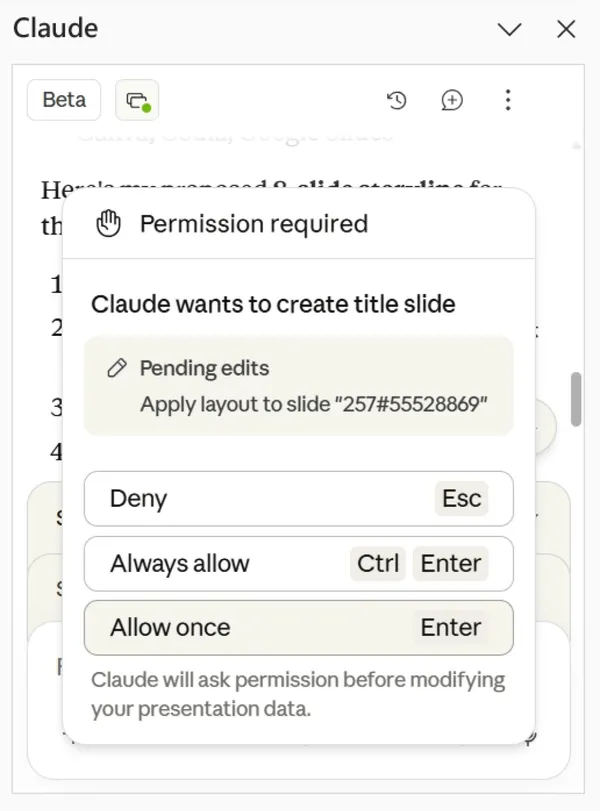Tap the Beta badge
The width and height of the screenshot is (600, 811).
(64, 100)
